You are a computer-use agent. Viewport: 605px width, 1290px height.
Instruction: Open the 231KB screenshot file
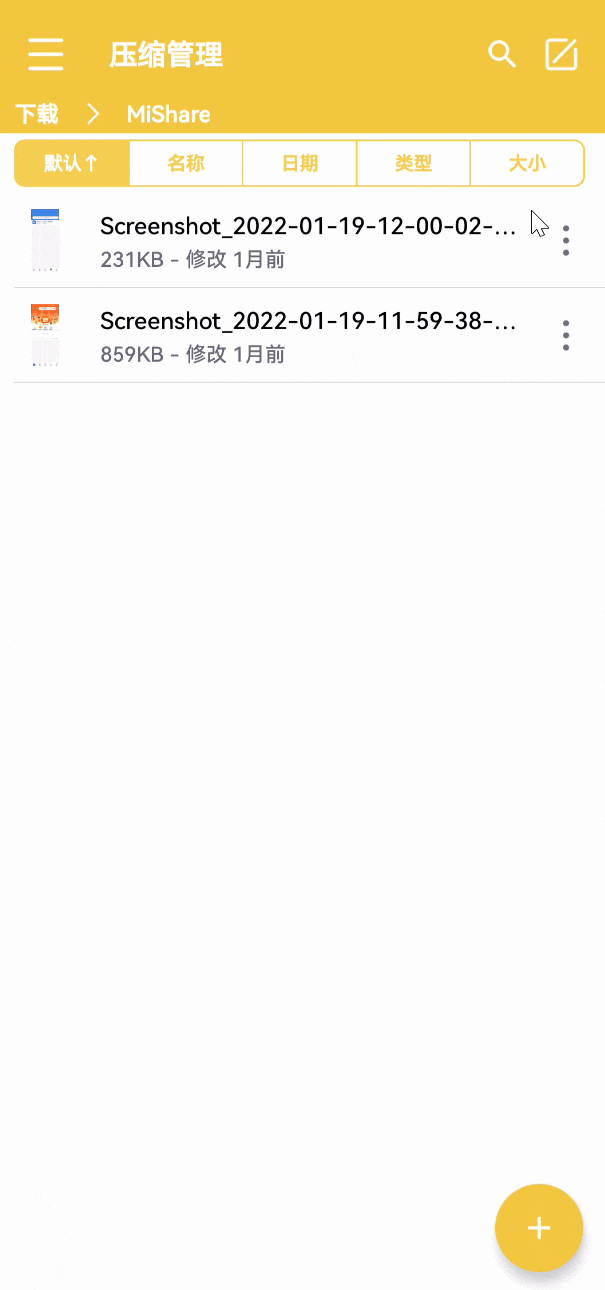pos(300,241)
